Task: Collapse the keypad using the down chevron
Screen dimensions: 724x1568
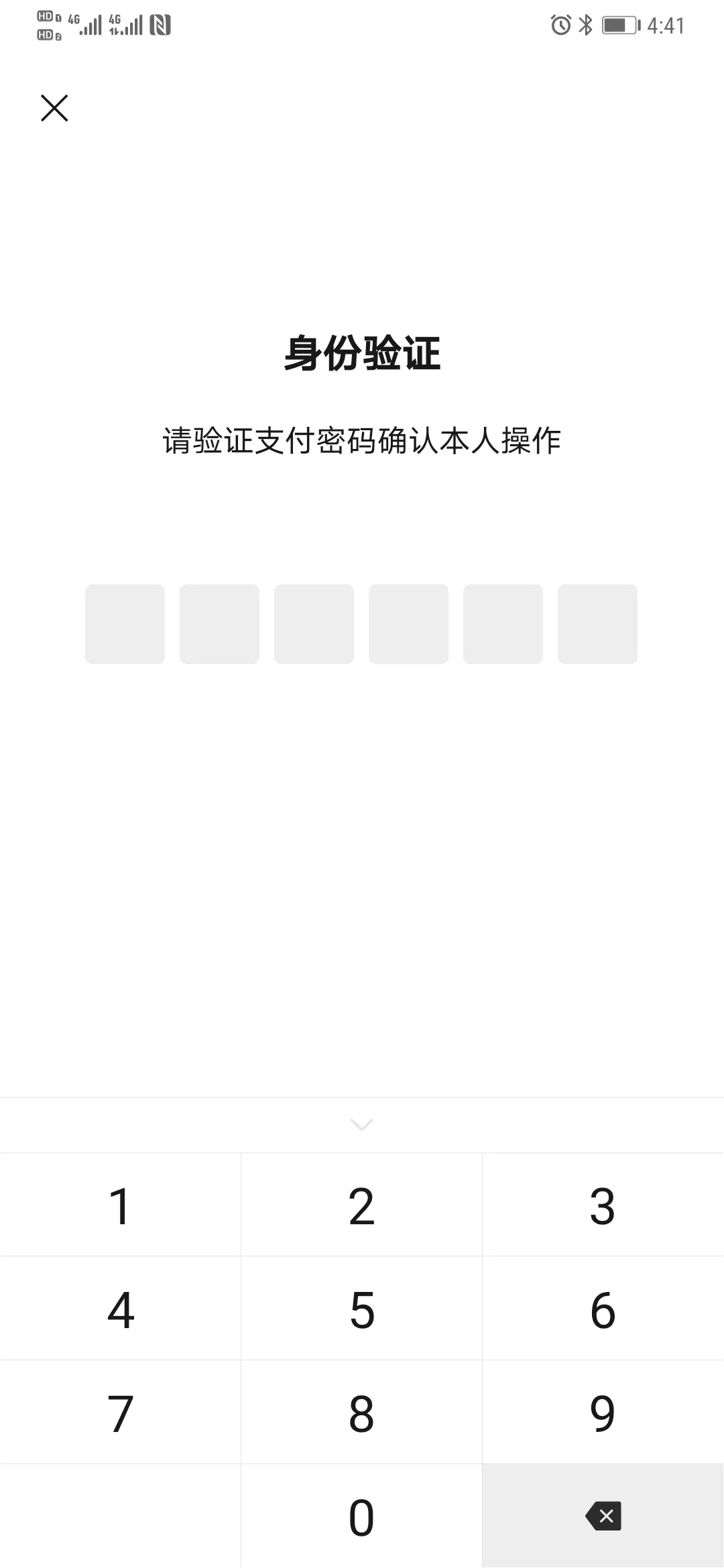Action: coord(361,1124)
